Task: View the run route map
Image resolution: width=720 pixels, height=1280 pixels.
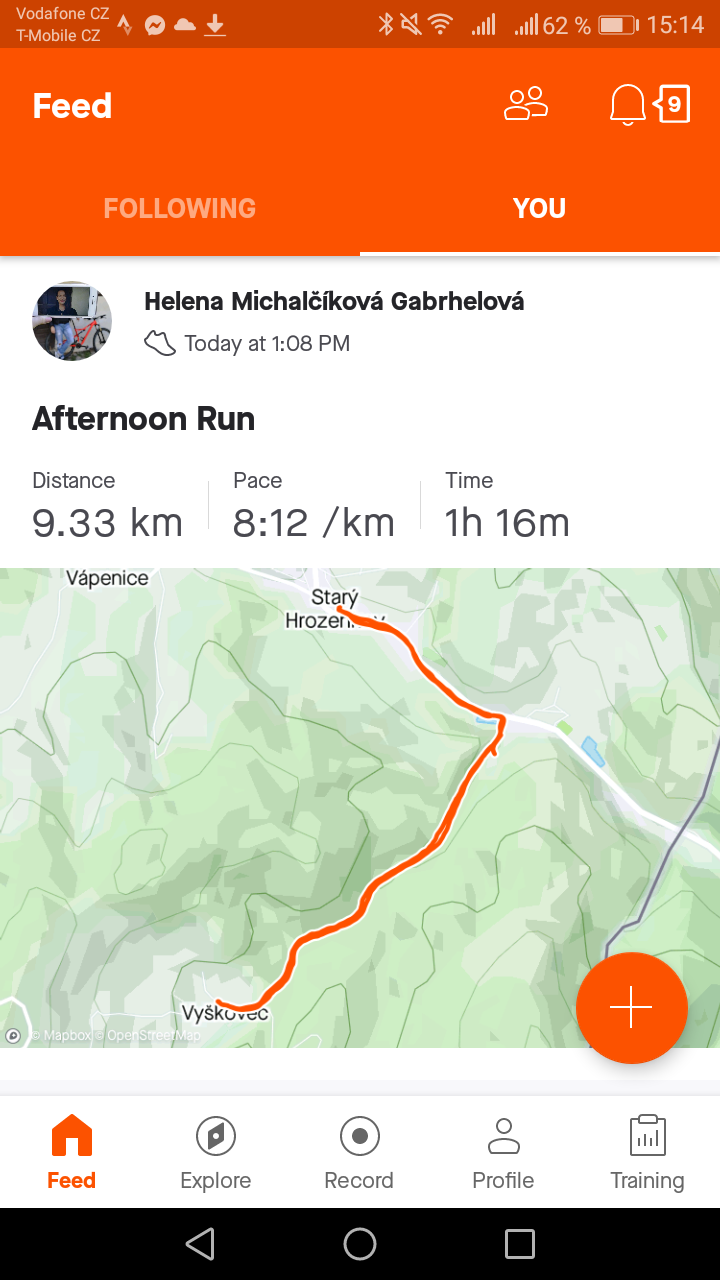Action: [360, 808]
